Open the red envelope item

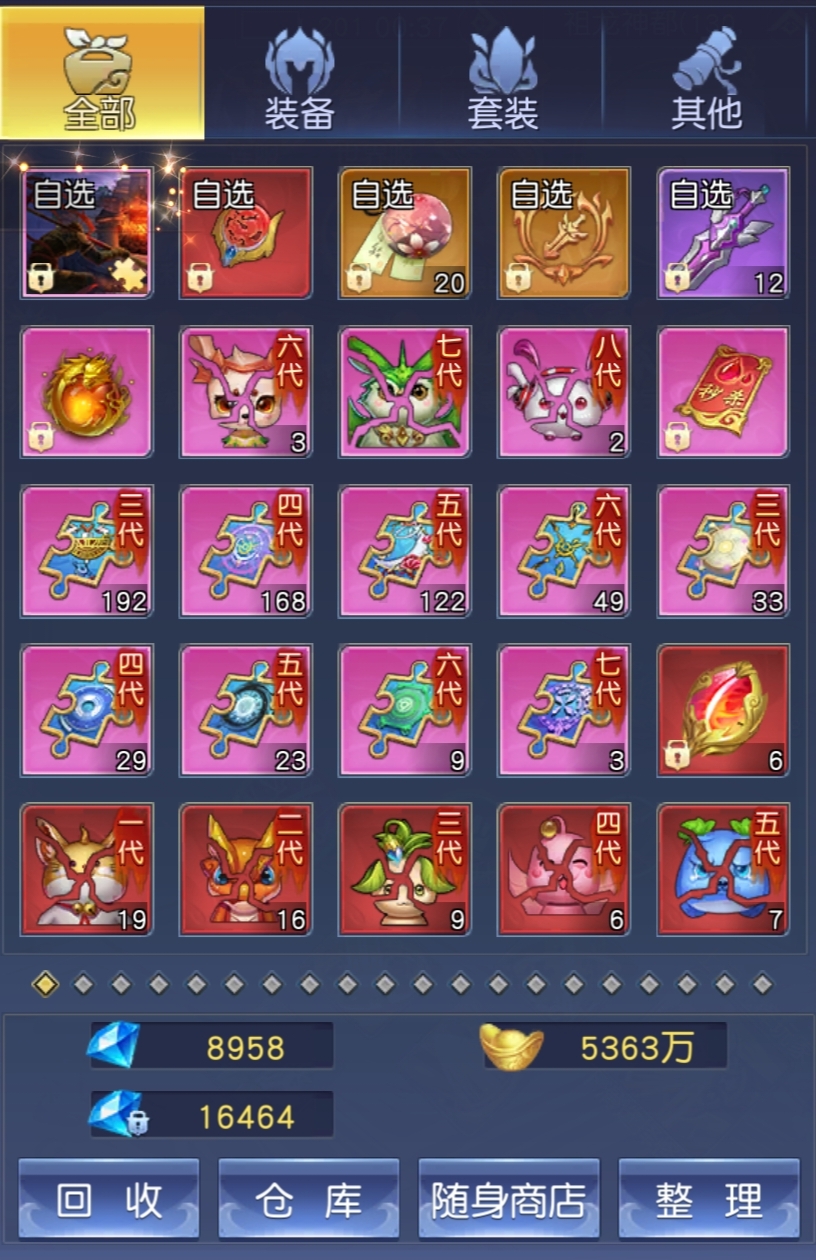[x=723, y=392]
